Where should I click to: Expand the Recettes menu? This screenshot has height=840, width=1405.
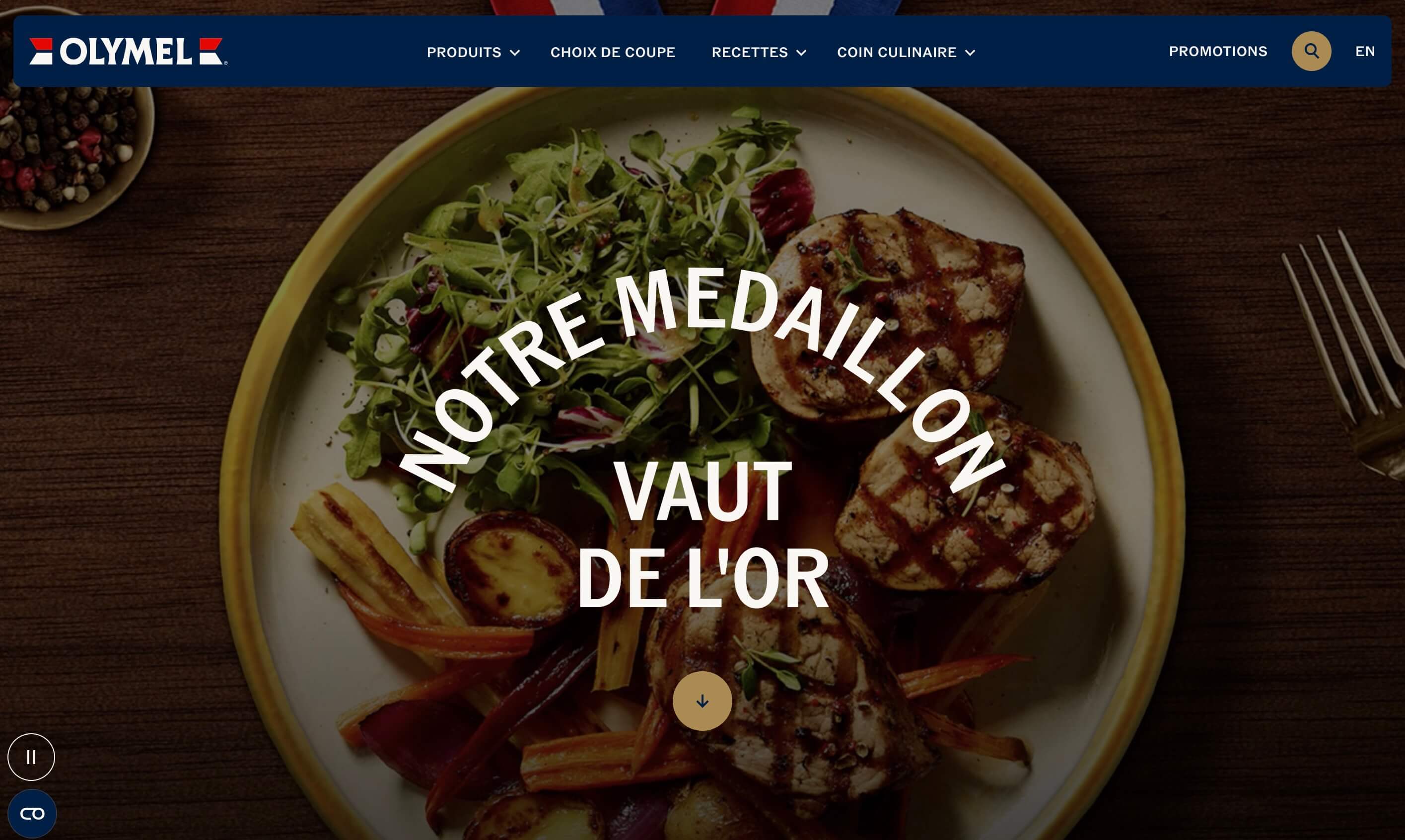pyautogui.click(x=759, y=52)
